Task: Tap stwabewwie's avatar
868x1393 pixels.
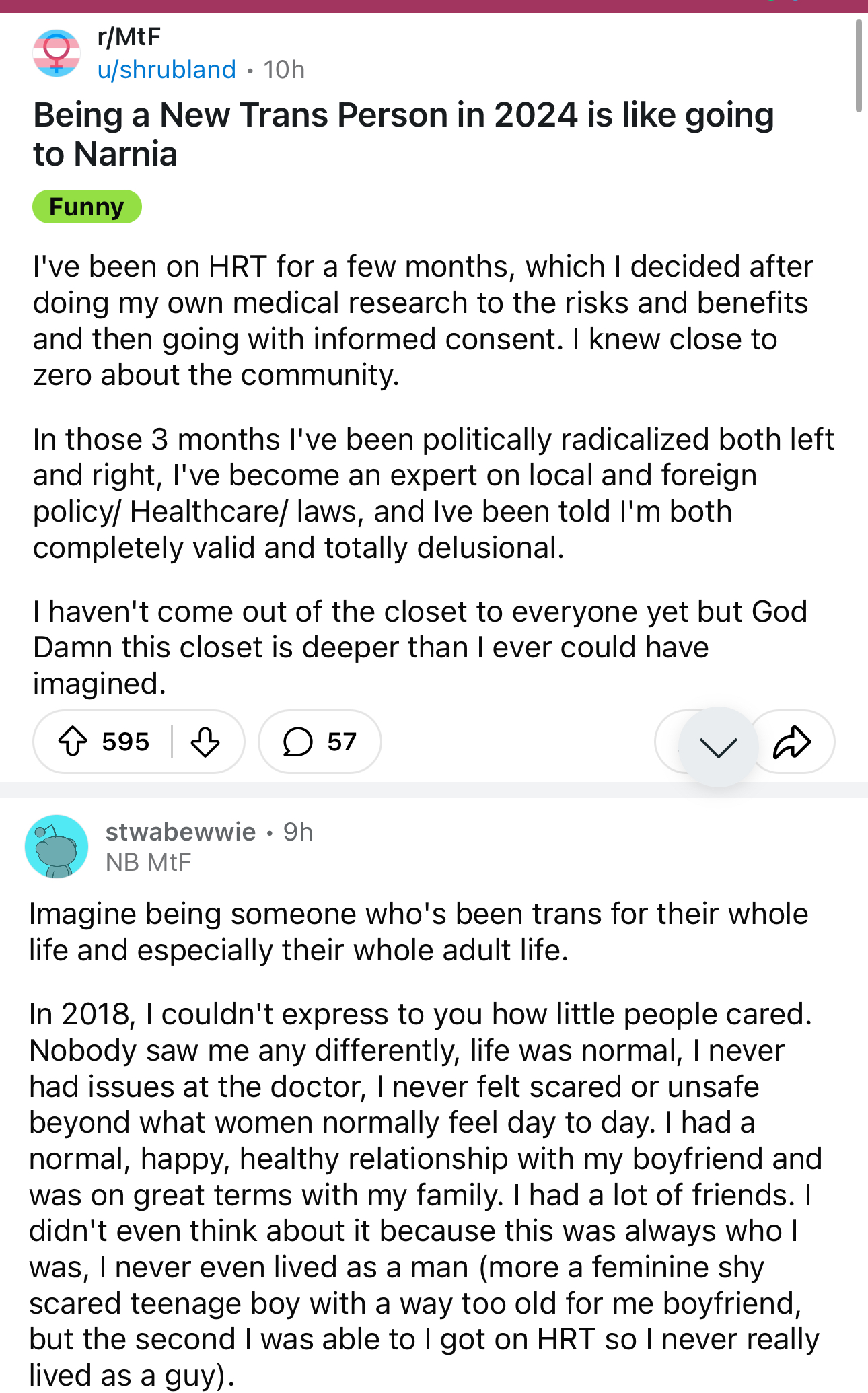Action: pos(57,847)
